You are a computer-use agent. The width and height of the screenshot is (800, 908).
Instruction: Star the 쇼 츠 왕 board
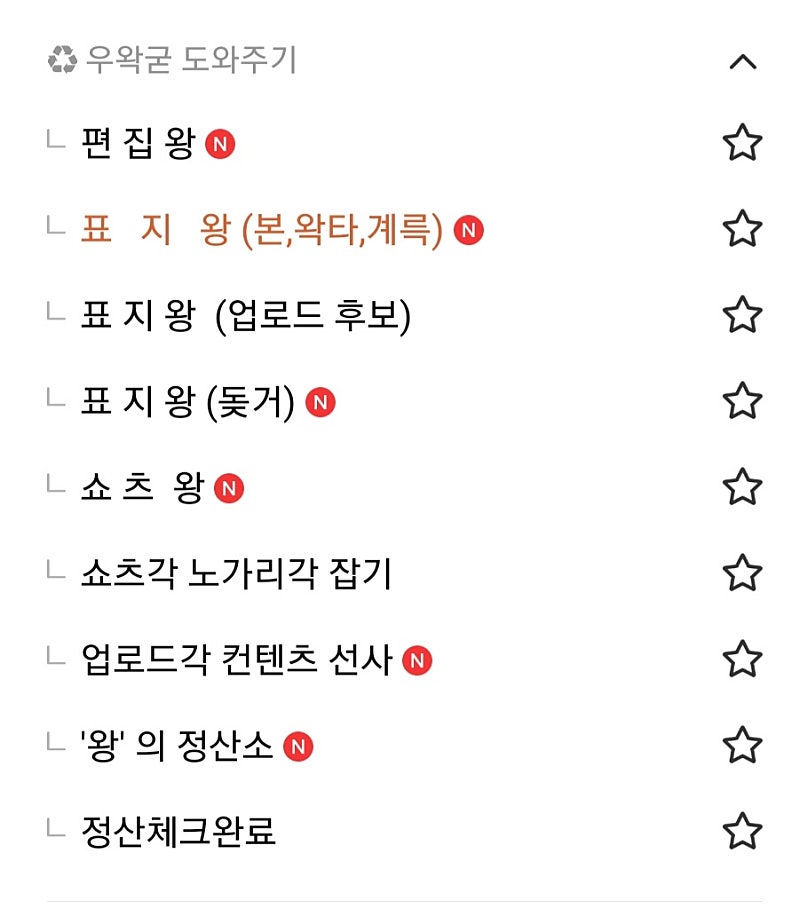point(742,487)
